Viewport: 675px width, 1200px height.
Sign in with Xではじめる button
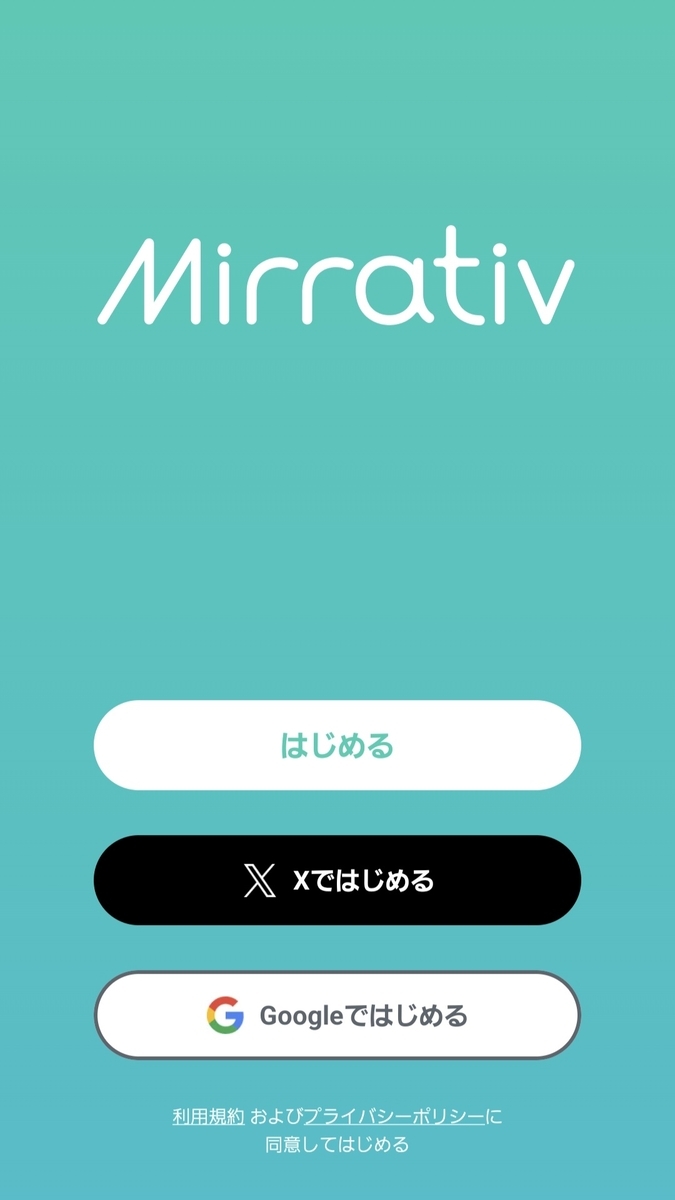coord(337,880)
